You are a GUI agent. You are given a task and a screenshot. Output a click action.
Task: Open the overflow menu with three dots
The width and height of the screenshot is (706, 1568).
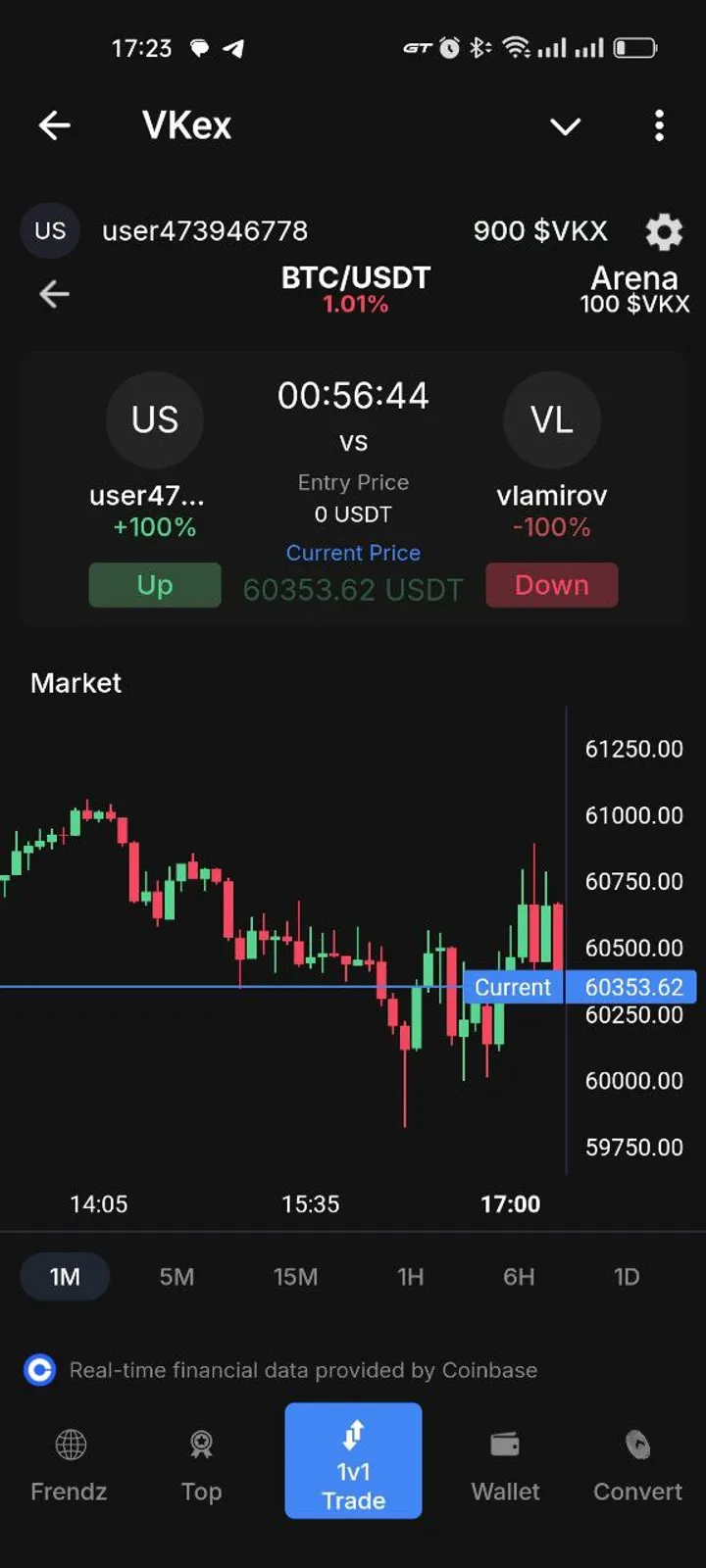(x=659, y=126)
